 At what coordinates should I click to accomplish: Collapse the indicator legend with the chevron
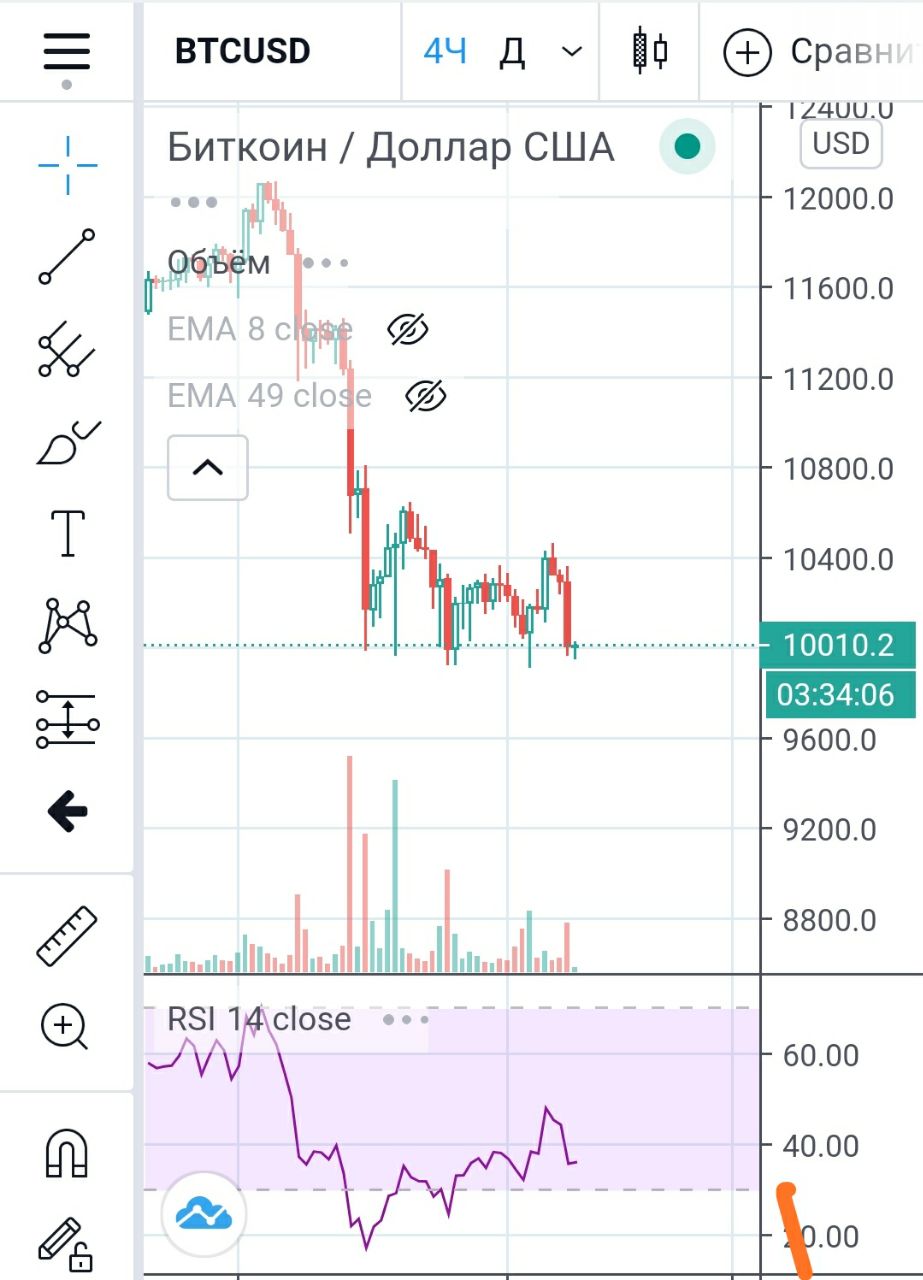[207, 467]
